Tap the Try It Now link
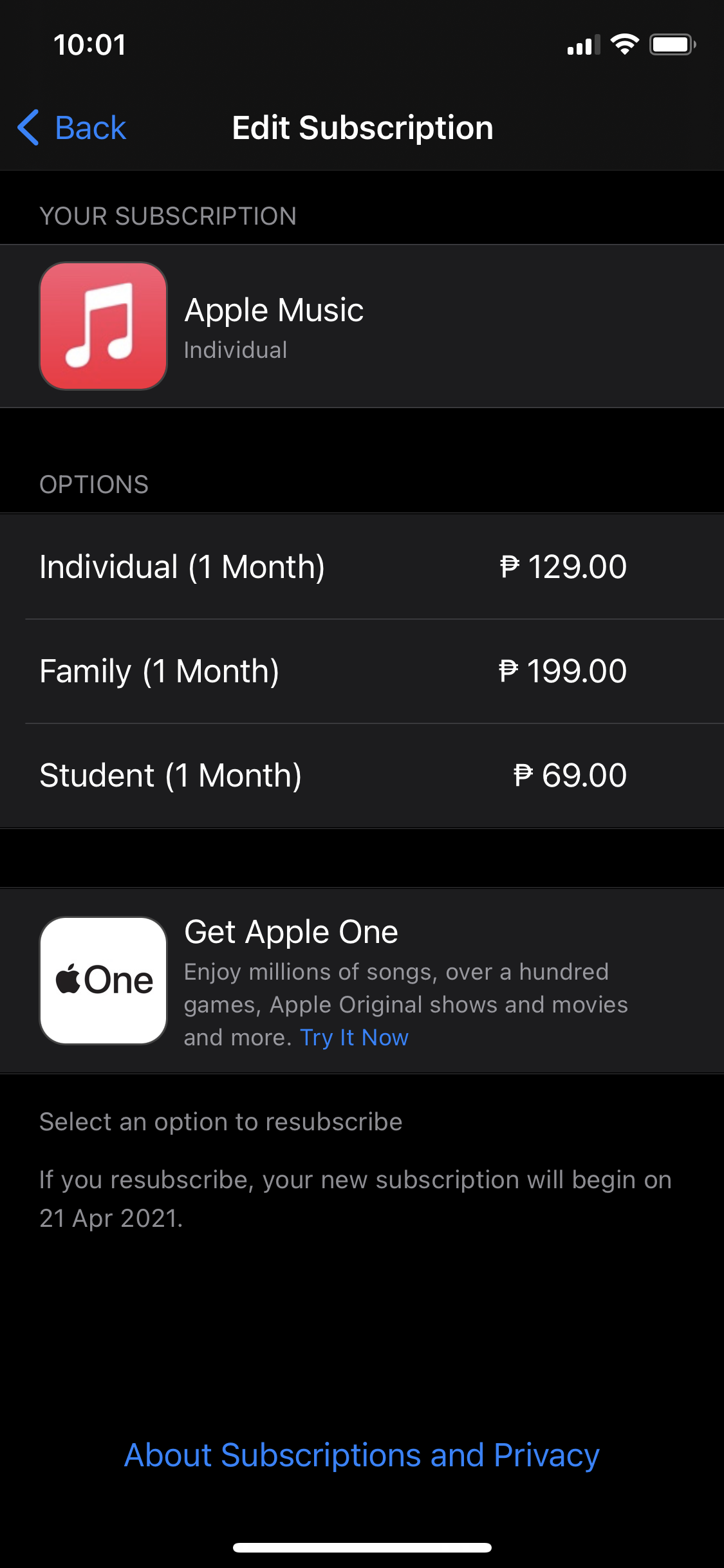This screenshot has height=1568, width=724. click(x=354, y=1038)
